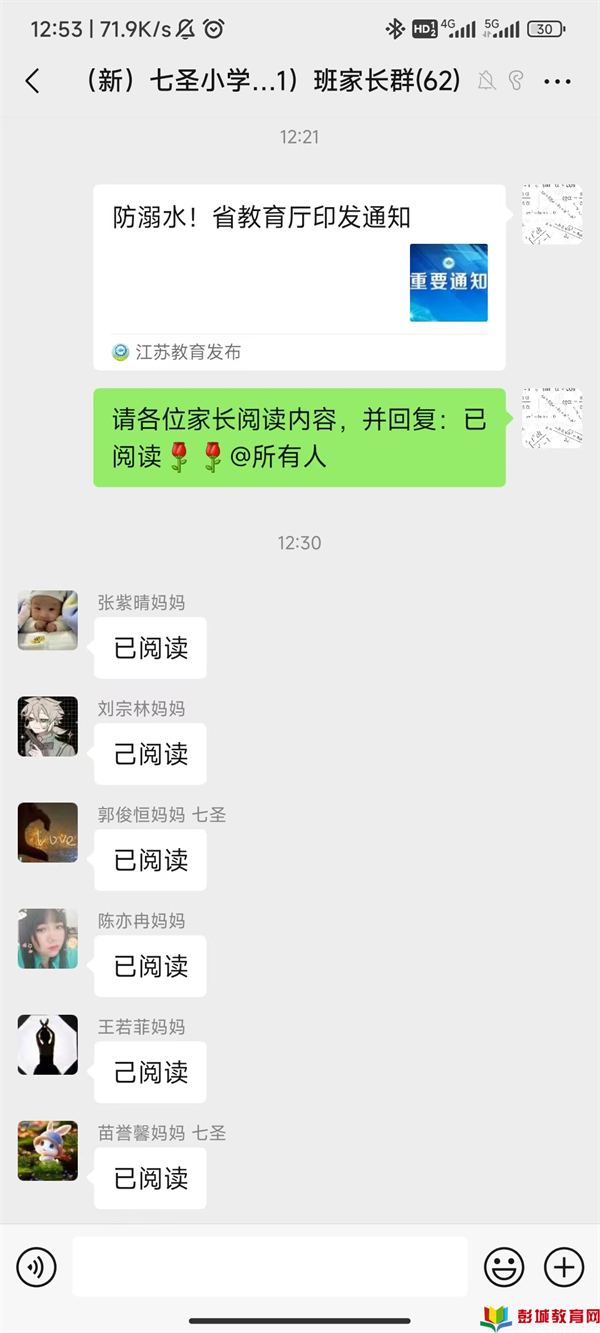The height and width of the screenshot is (1333, 600).
Task: Open the group chat overflow menu
Action: [x=557, y=81]
